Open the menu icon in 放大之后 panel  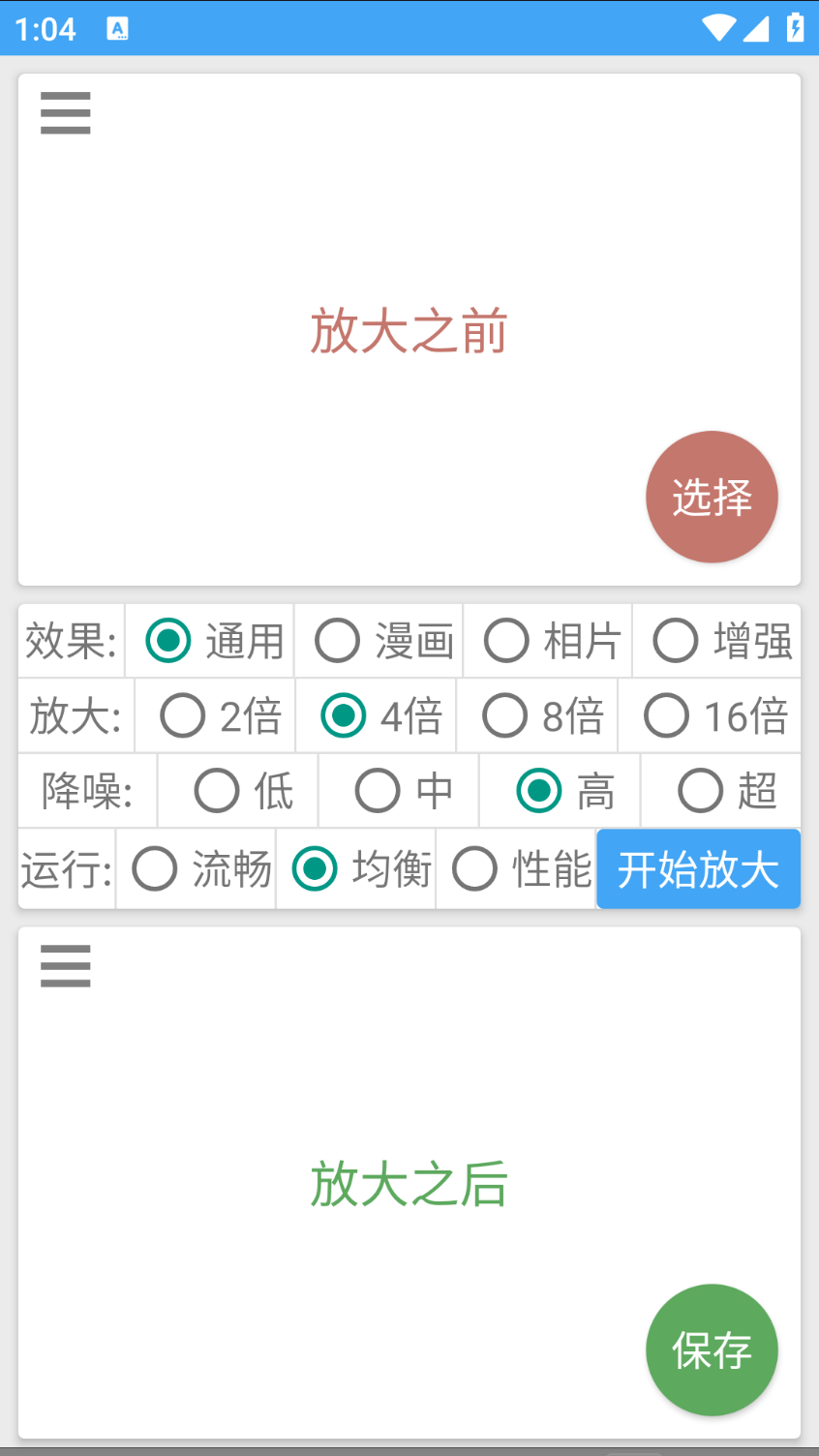pos(65,966)
